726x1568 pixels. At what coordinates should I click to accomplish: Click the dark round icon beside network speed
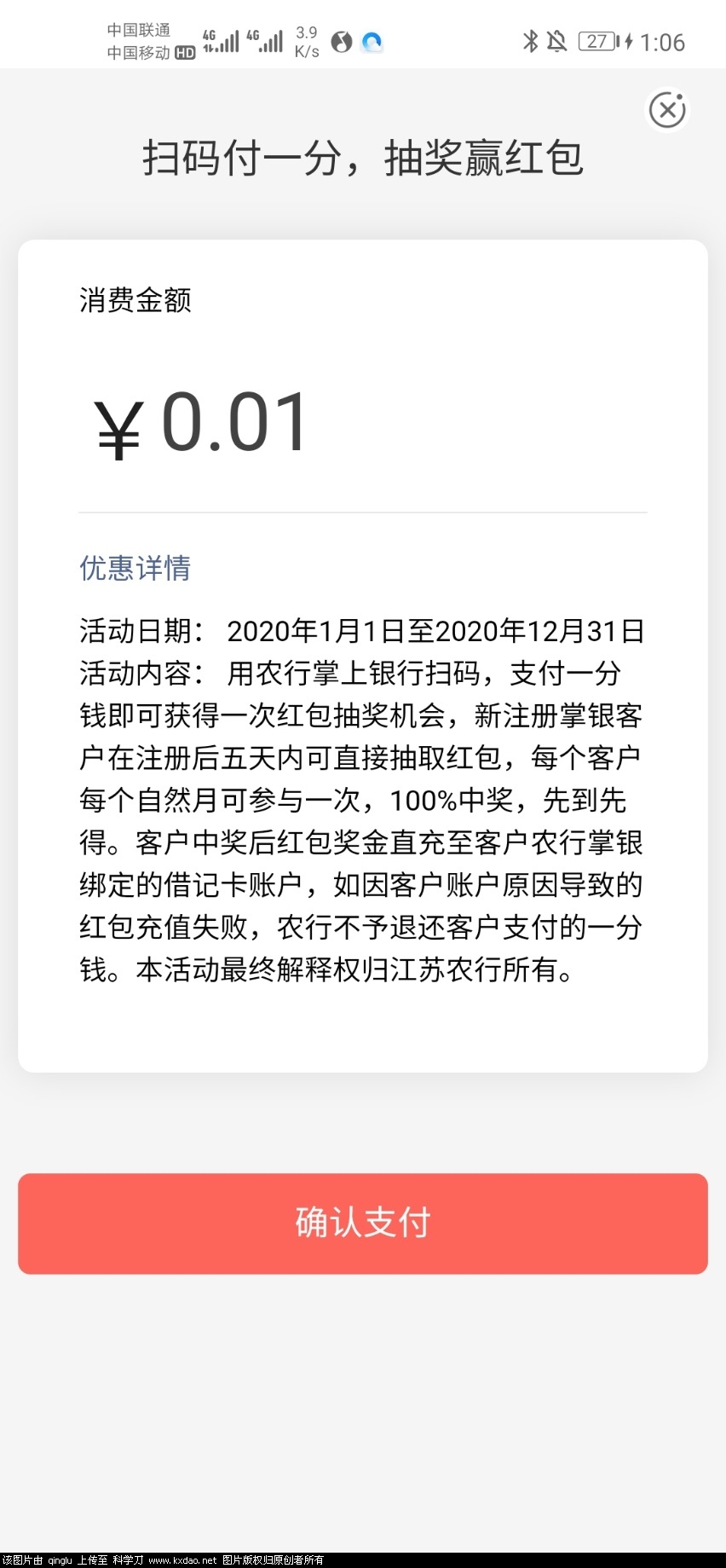coord(342,41)
